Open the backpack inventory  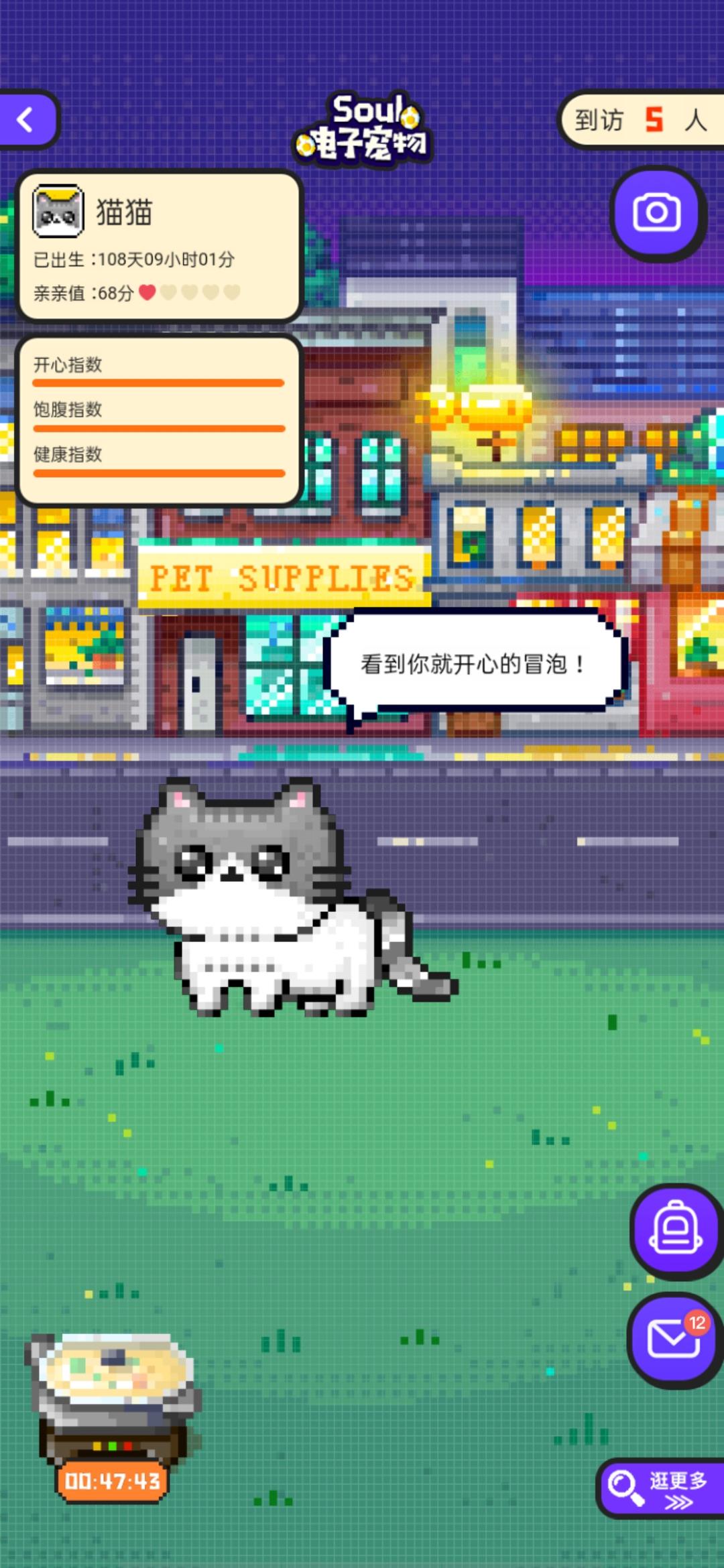(x=676, y=1228)
